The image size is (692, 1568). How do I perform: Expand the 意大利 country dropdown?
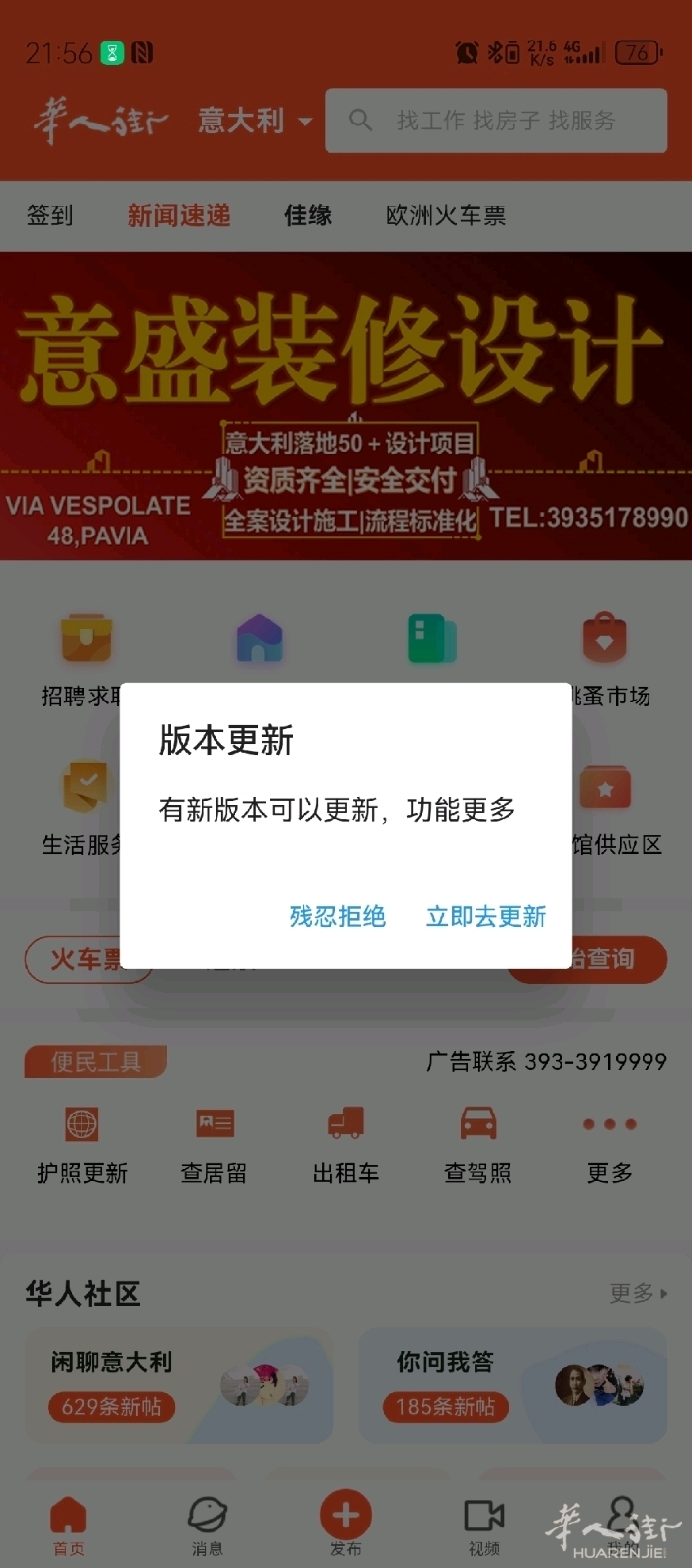click(x=255, y=121)
